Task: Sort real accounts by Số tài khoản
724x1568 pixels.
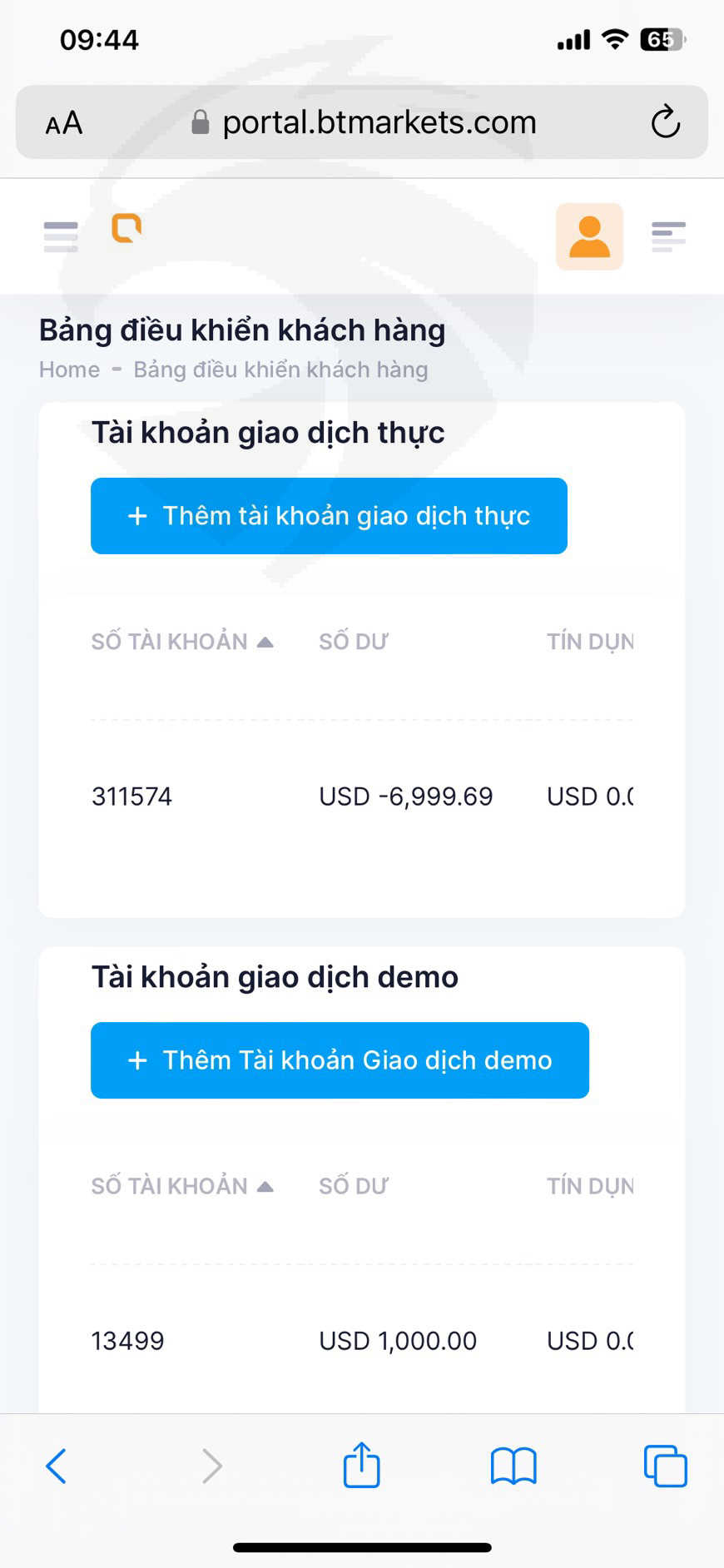Action: click(x=182, y=642)
